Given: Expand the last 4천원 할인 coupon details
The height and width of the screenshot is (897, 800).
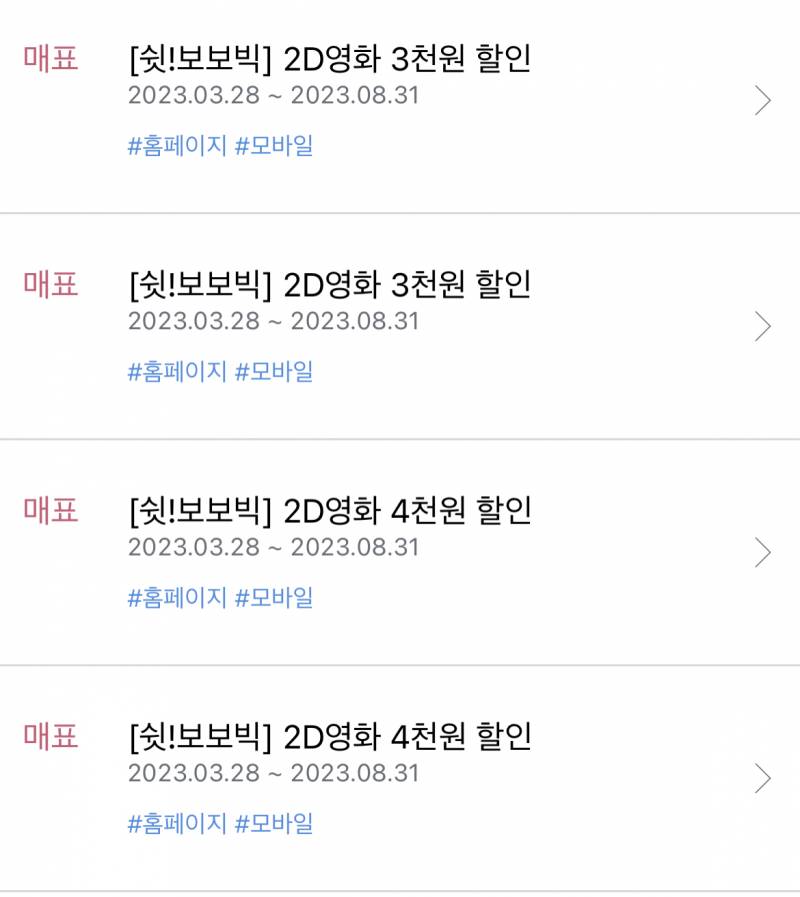Looking at the screenshot, I should (x=765, y=779).
